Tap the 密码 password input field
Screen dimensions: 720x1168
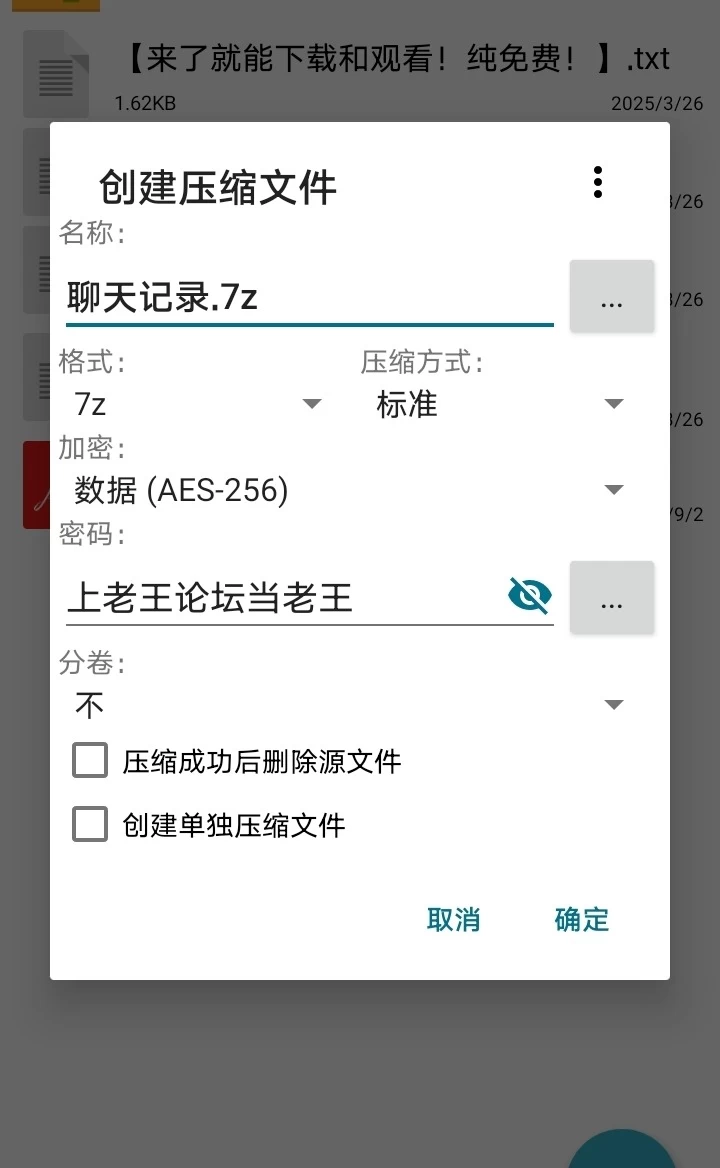[x=283, y=597]
